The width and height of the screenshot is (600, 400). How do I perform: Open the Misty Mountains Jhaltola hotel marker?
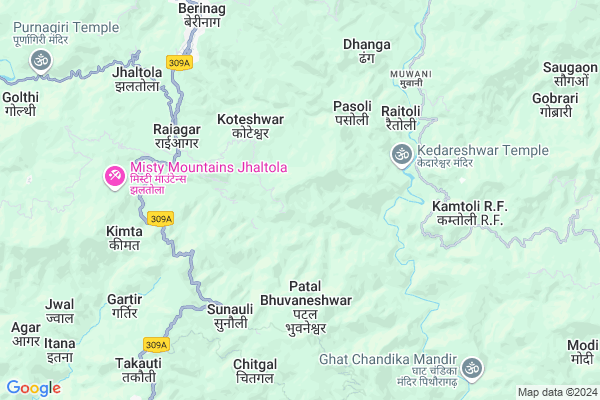115,176
